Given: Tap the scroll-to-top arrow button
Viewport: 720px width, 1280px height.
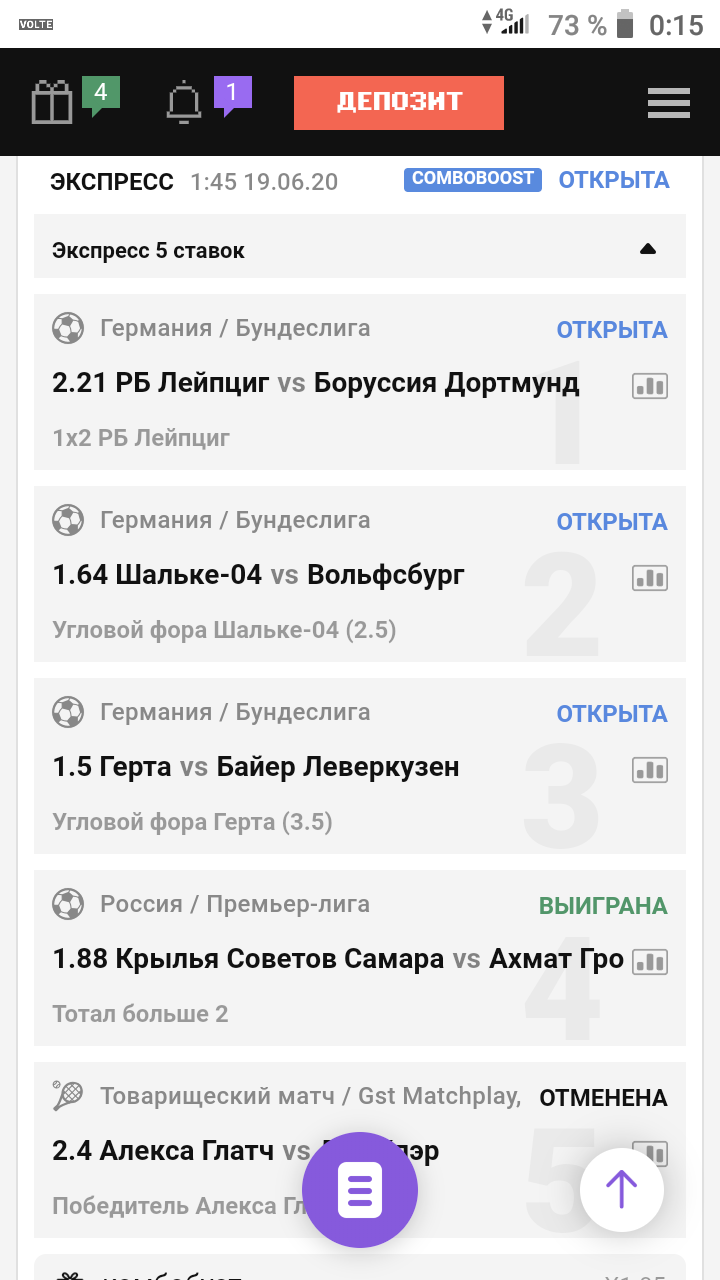Looking at the screenshot, I should pyautogui.click(x=621, y=1189).
